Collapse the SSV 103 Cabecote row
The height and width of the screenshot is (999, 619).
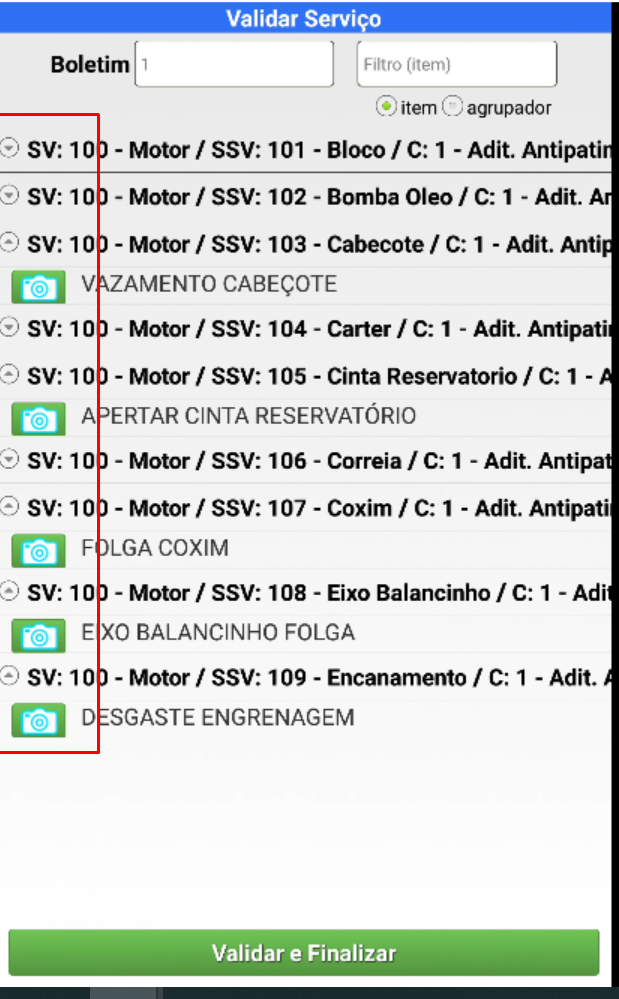click(x=10, y=242)
